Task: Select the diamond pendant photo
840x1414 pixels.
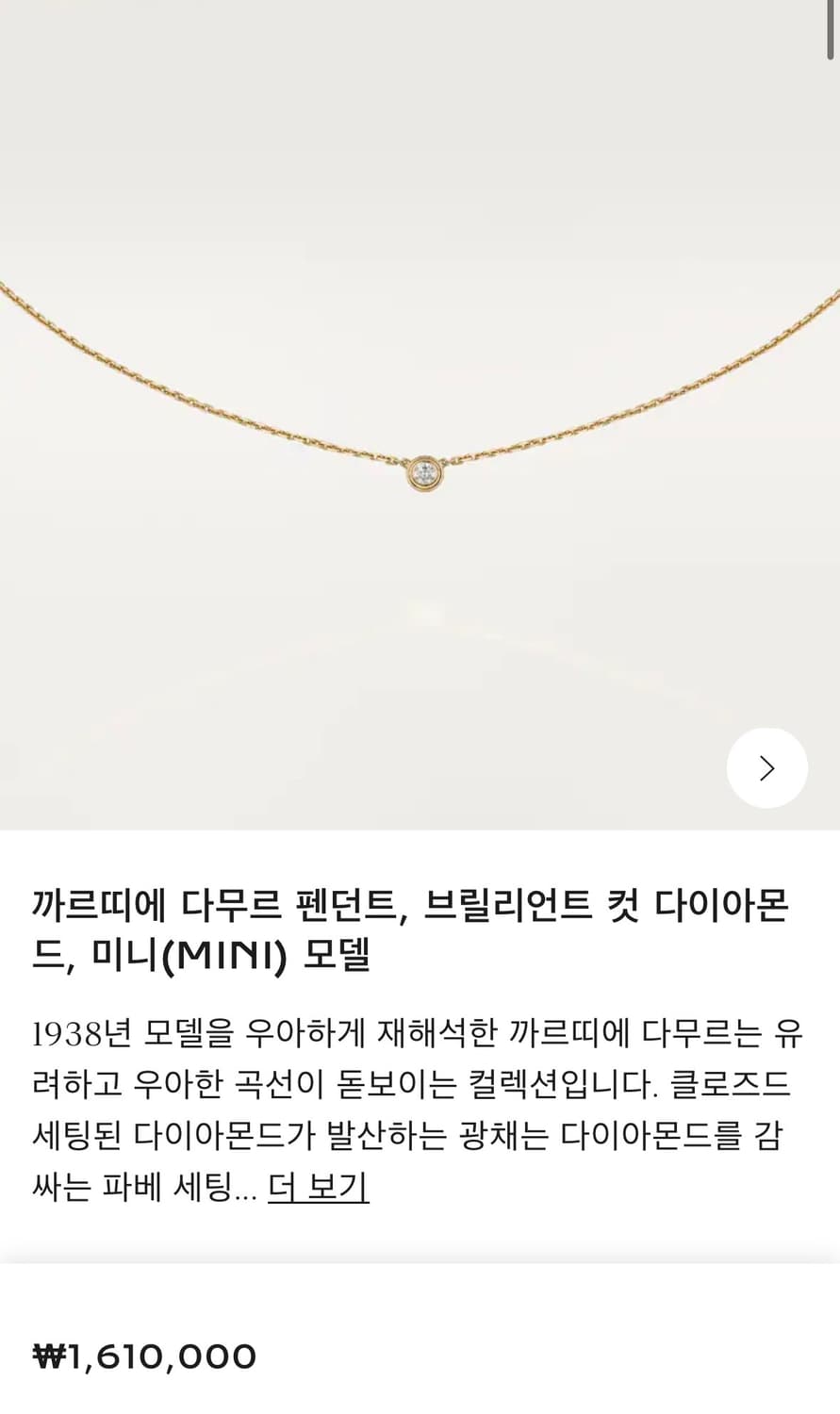Action: click(x=423, y=469)
